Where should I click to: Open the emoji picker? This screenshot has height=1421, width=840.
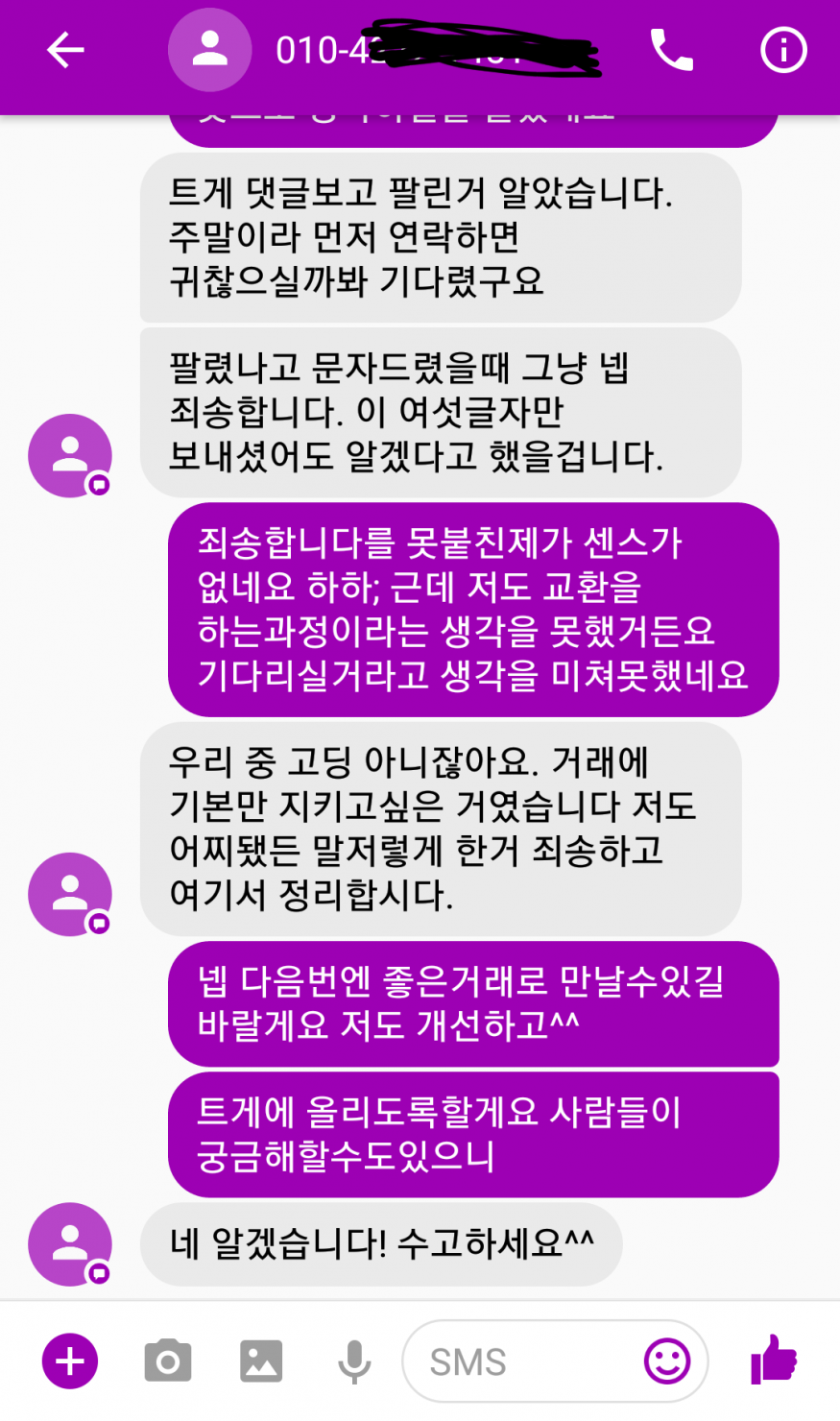(x=666, y=1361)
